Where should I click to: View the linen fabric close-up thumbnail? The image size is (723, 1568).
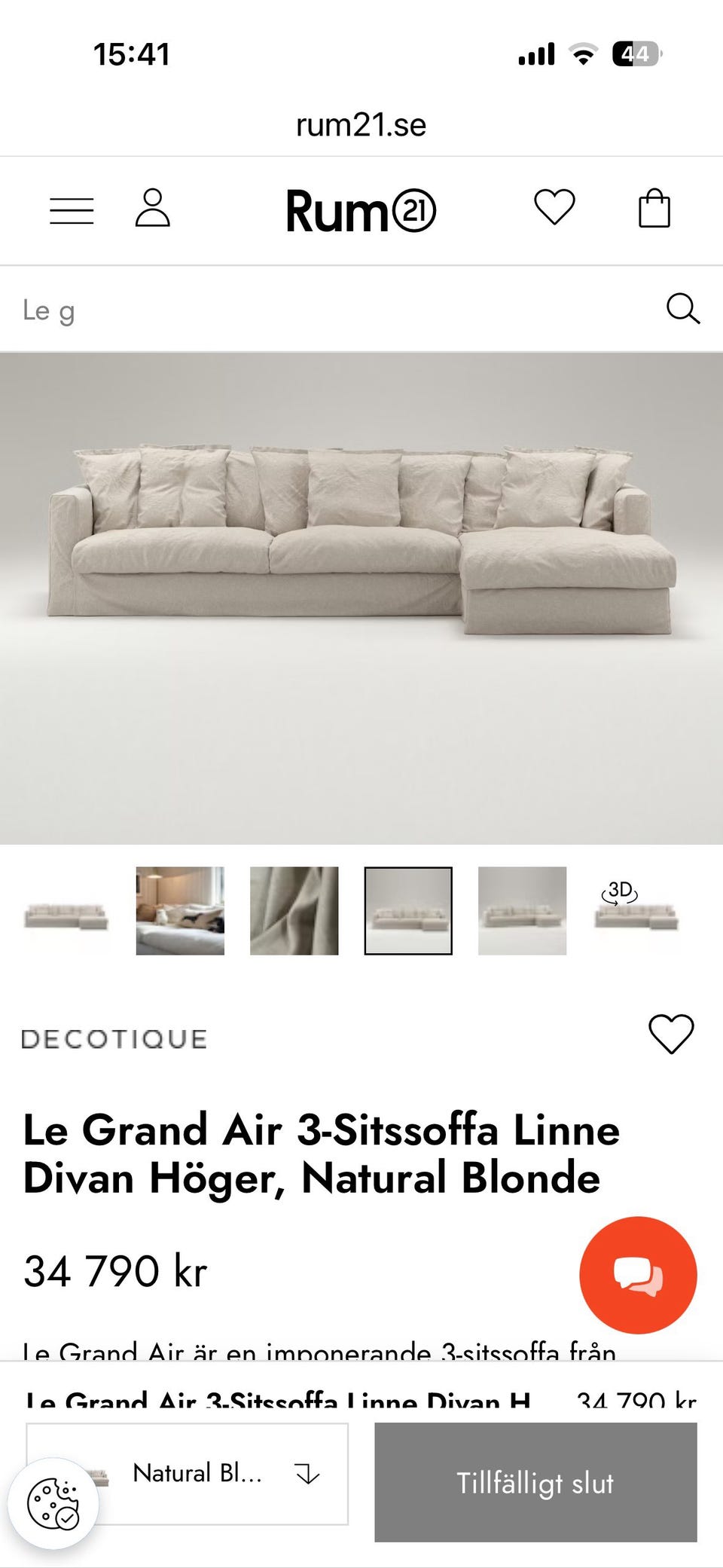[294, 911]
